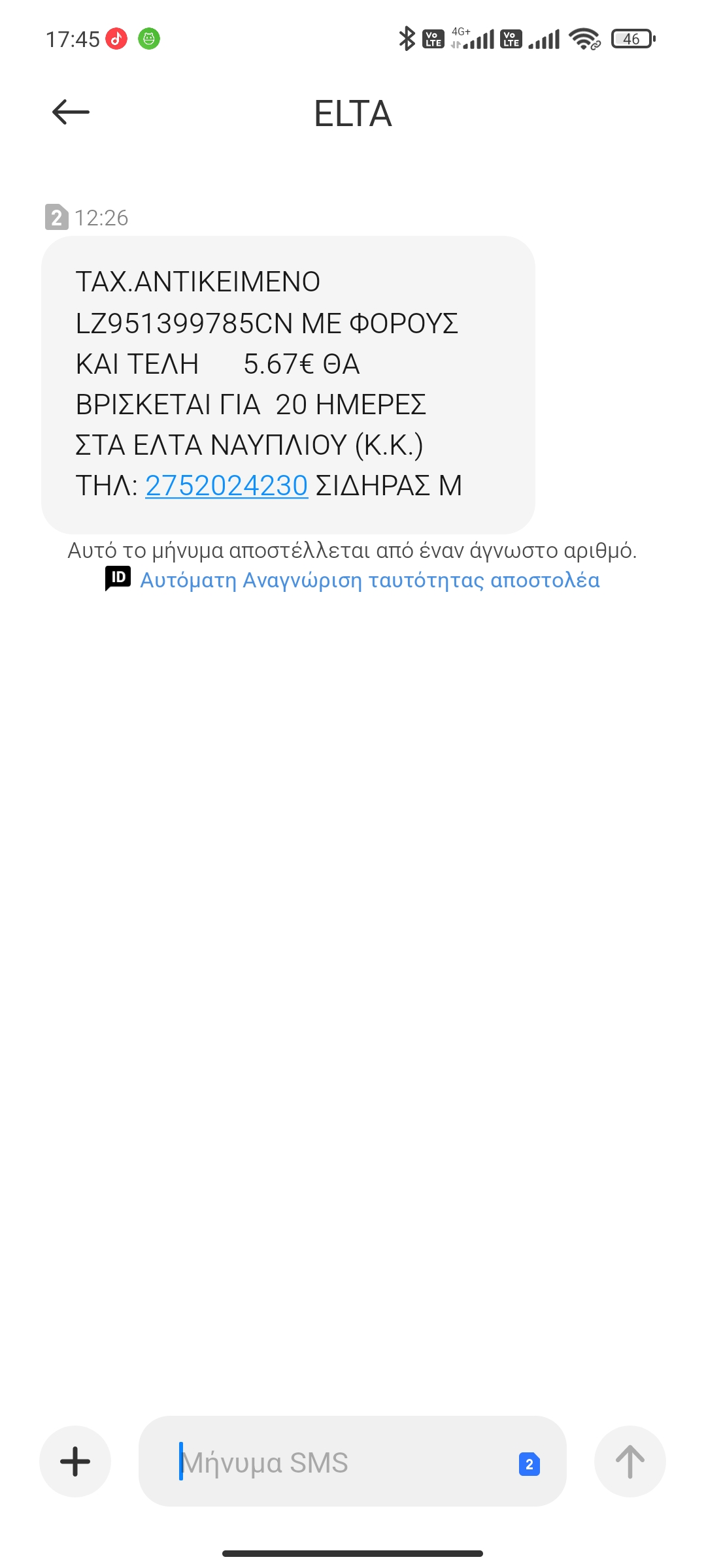Call the linked number 2752024230
The height and width of the screenshot is (1568, 706).
(226, 485)
